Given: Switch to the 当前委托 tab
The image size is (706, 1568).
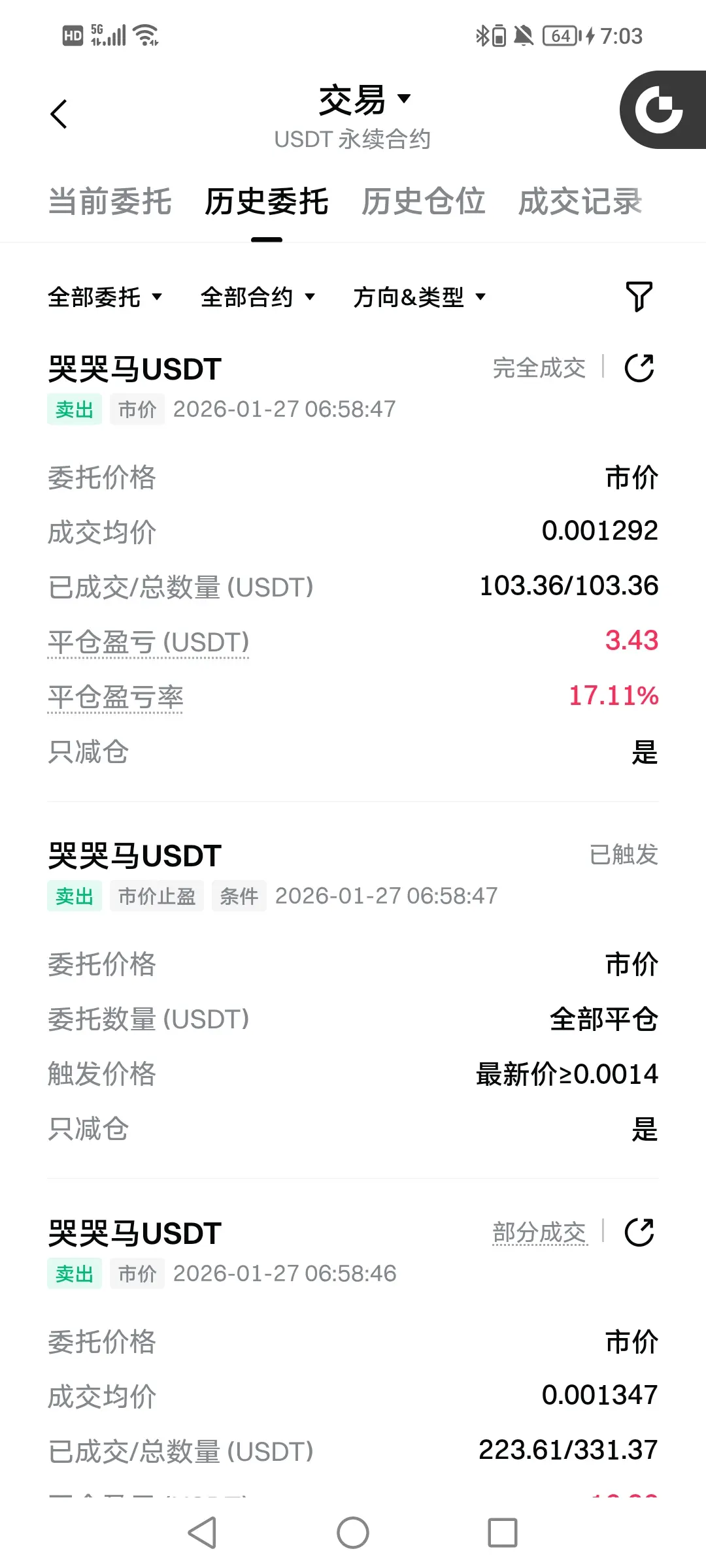Looking at the screenshot, I should [x=110, y=201].
